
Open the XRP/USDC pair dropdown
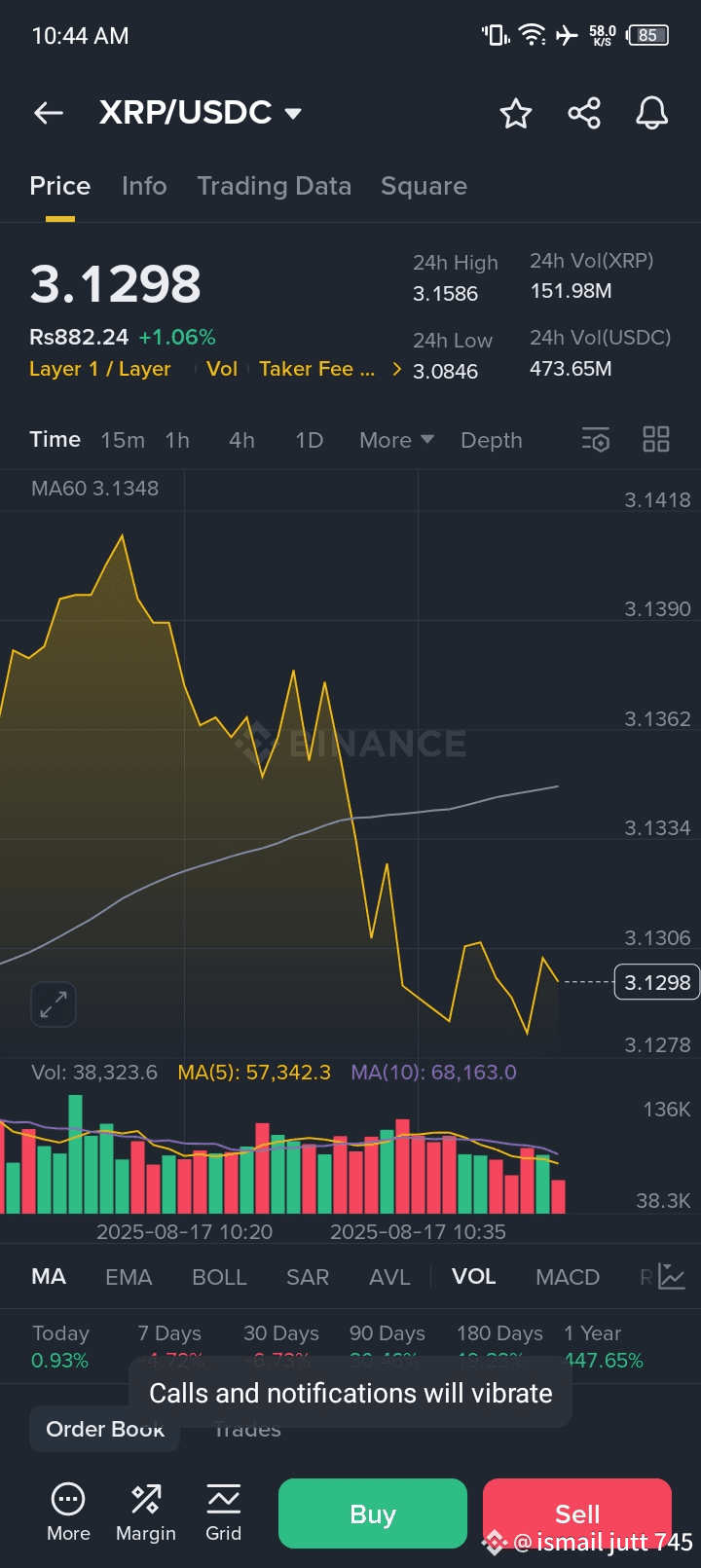pos(200,113)
